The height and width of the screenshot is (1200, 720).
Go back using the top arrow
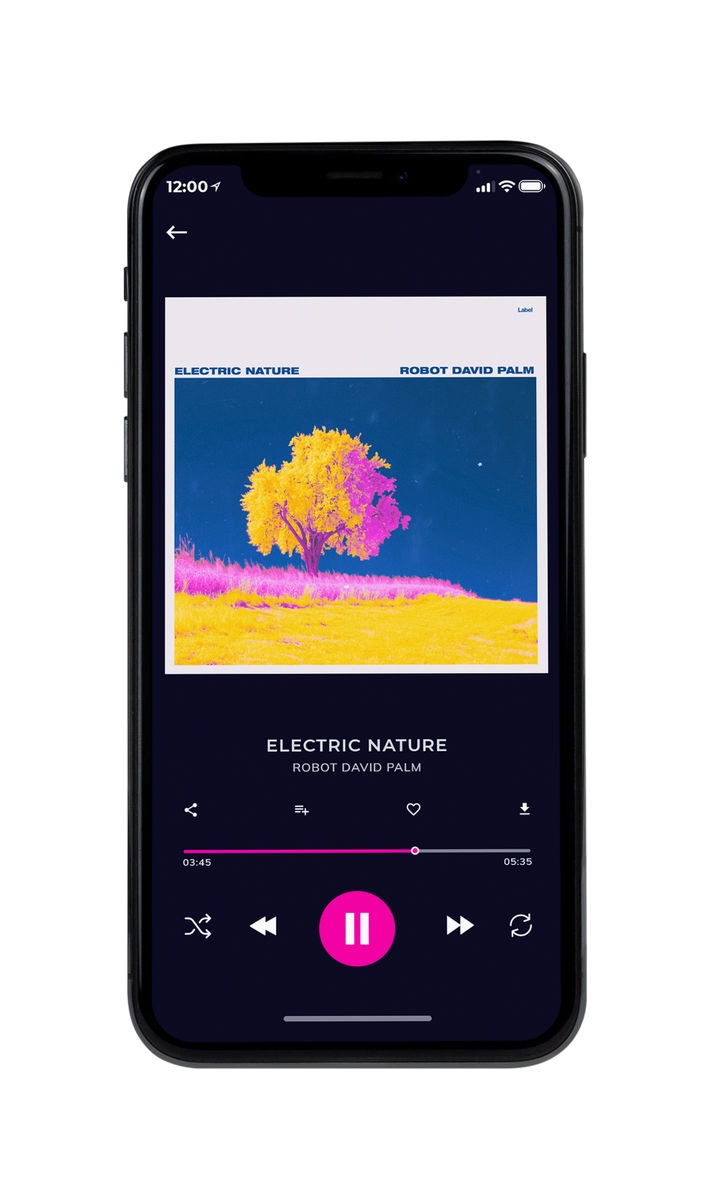(x=177, y=232)
